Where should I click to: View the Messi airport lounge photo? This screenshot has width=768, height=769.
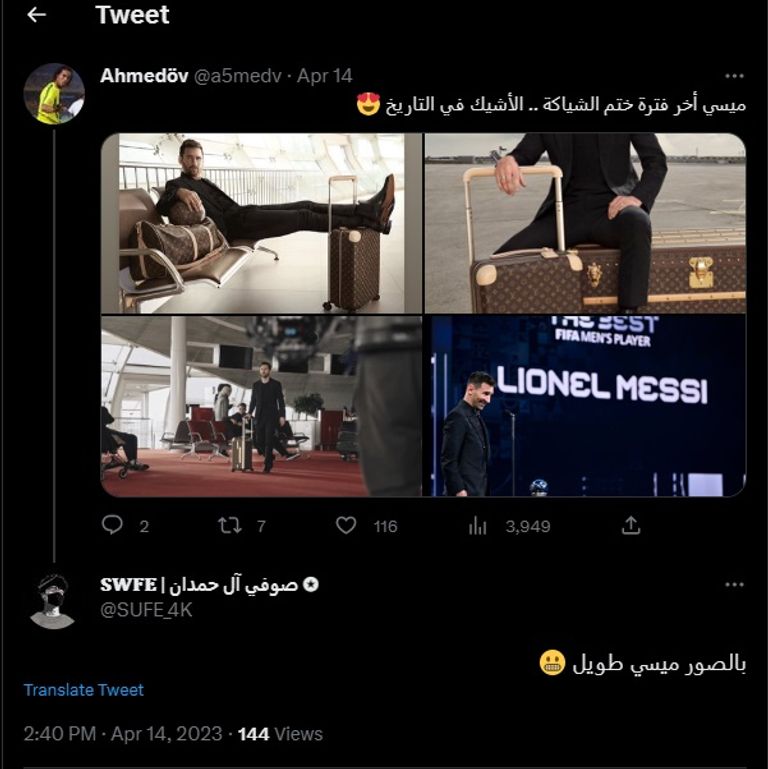(x=258, y=220)
